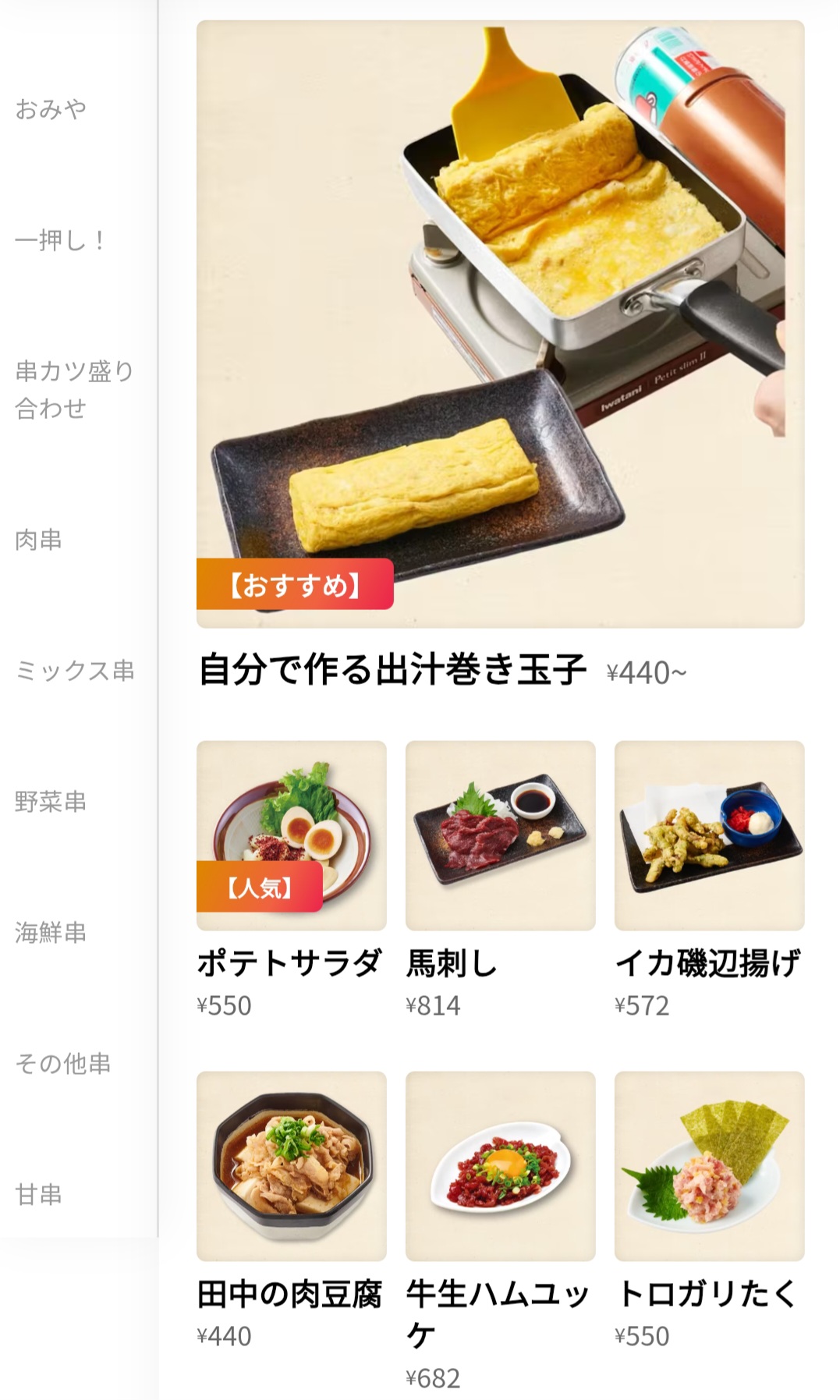Image resolution: width=840 pixels, height=1400 pixels.
Task: Click the 【おすすめ】 badge on featured dish
Action: point(296,581)
